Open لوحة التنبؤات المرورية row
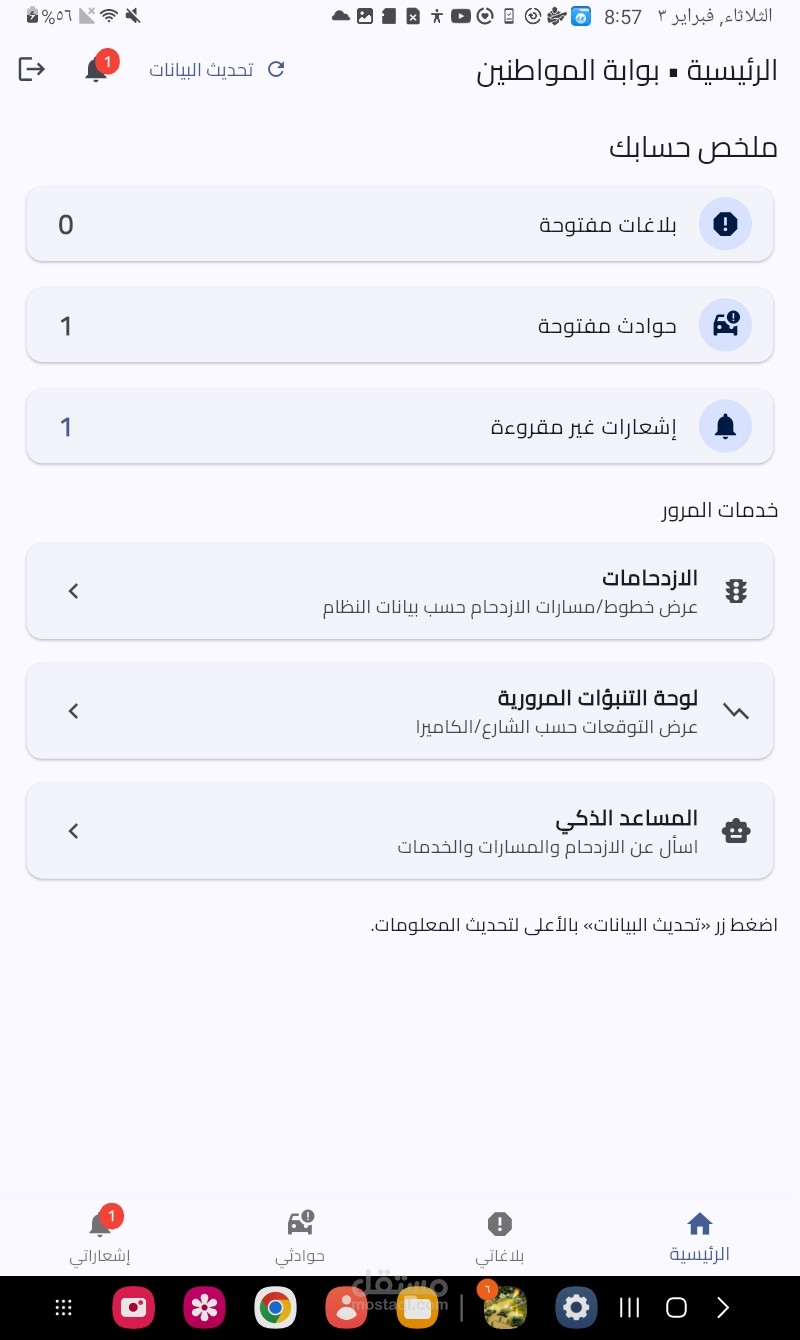Viewport: 800px width, 1340px height. click(x=400, y=711)
